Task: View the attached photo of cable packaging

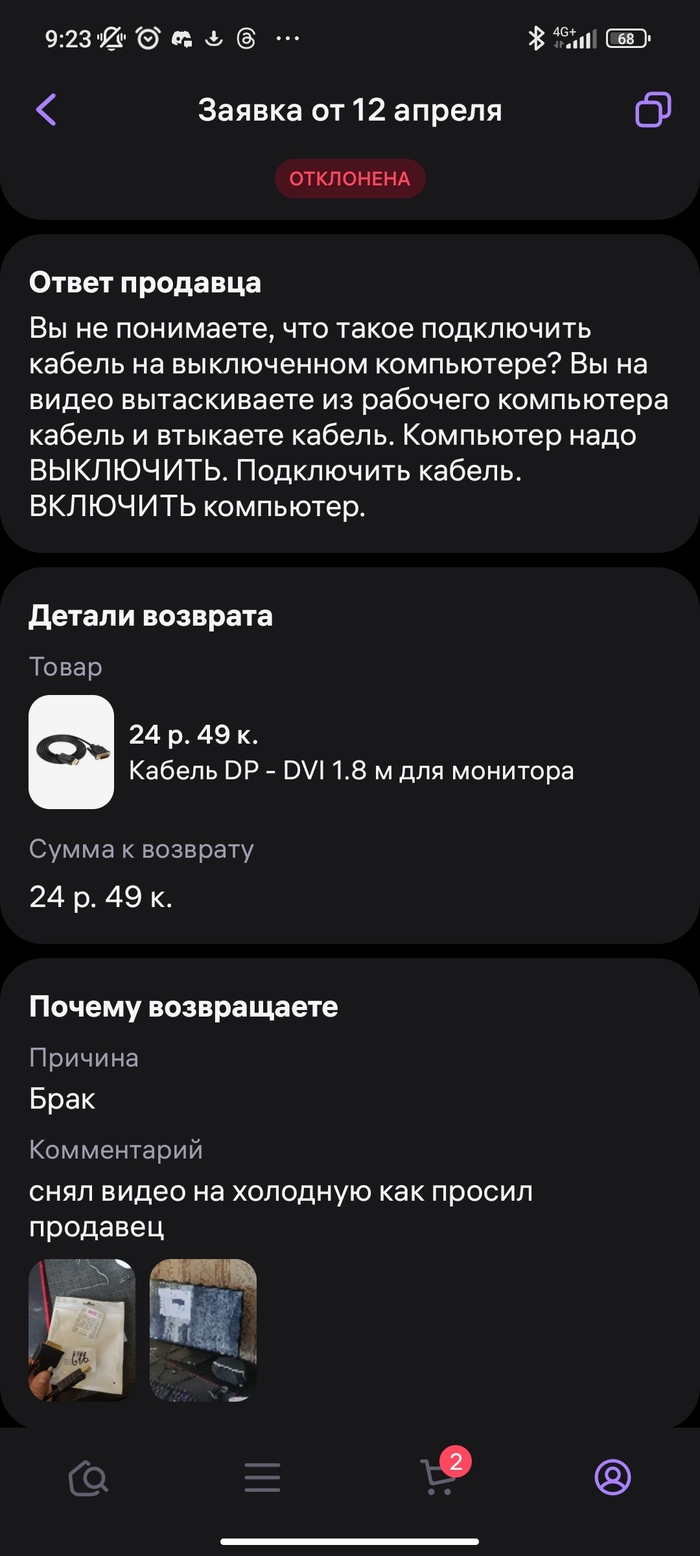Action: click(x=82, y=1329)
